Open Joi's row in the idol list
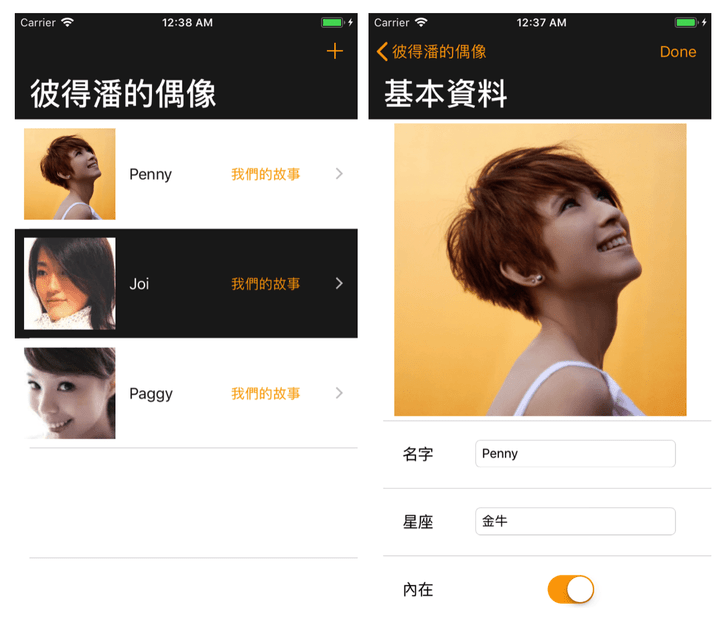Screen dimensions: 720x639 (x=186, y=284)
